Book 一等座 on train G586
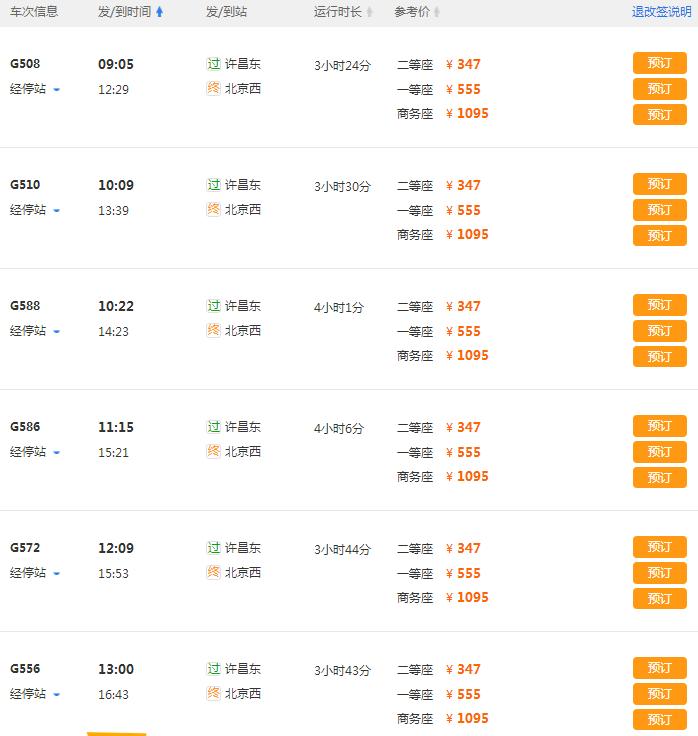 659,452
